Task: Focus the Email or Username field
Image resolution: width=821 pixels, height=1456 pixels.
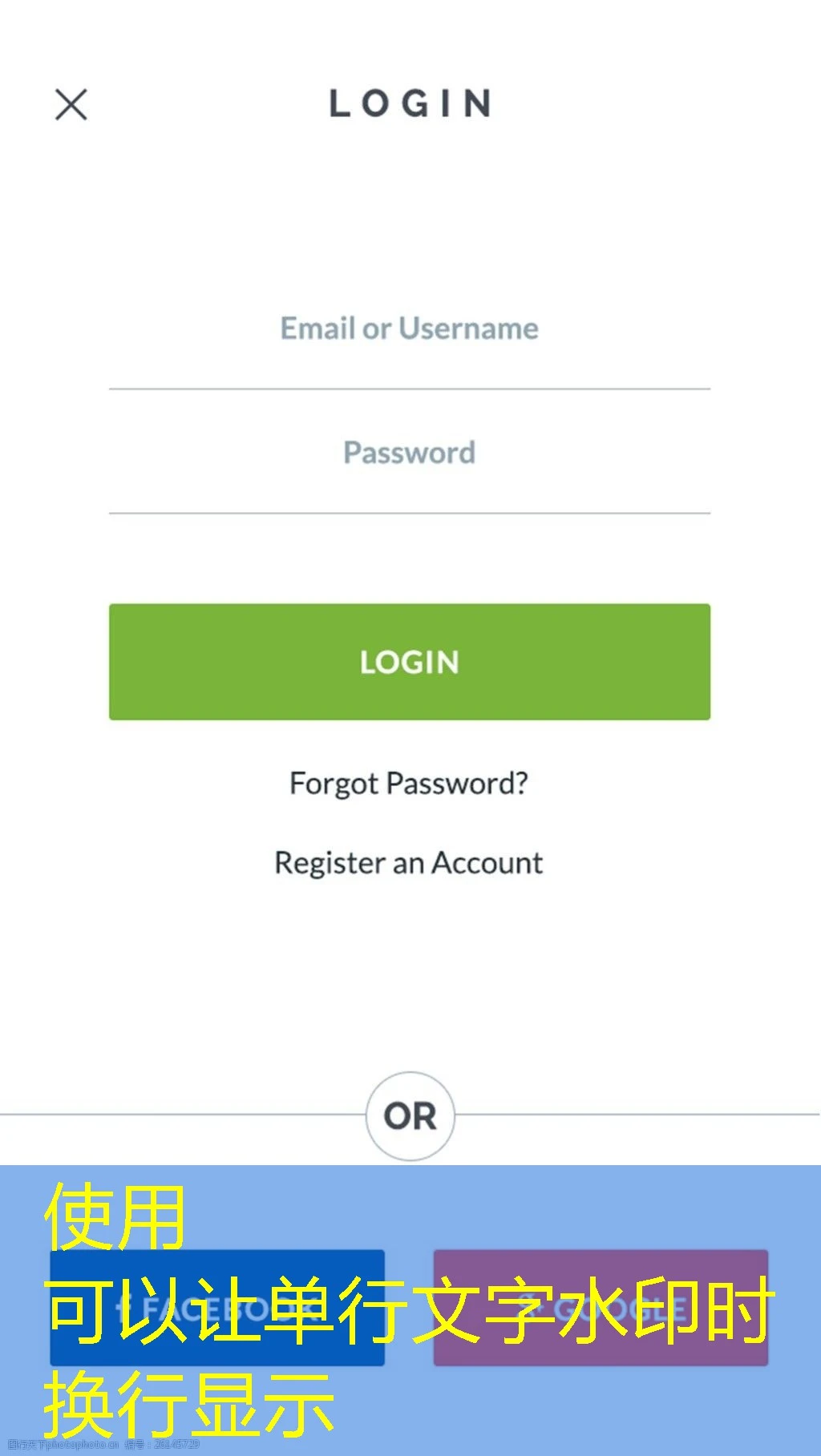Action: 409,329
